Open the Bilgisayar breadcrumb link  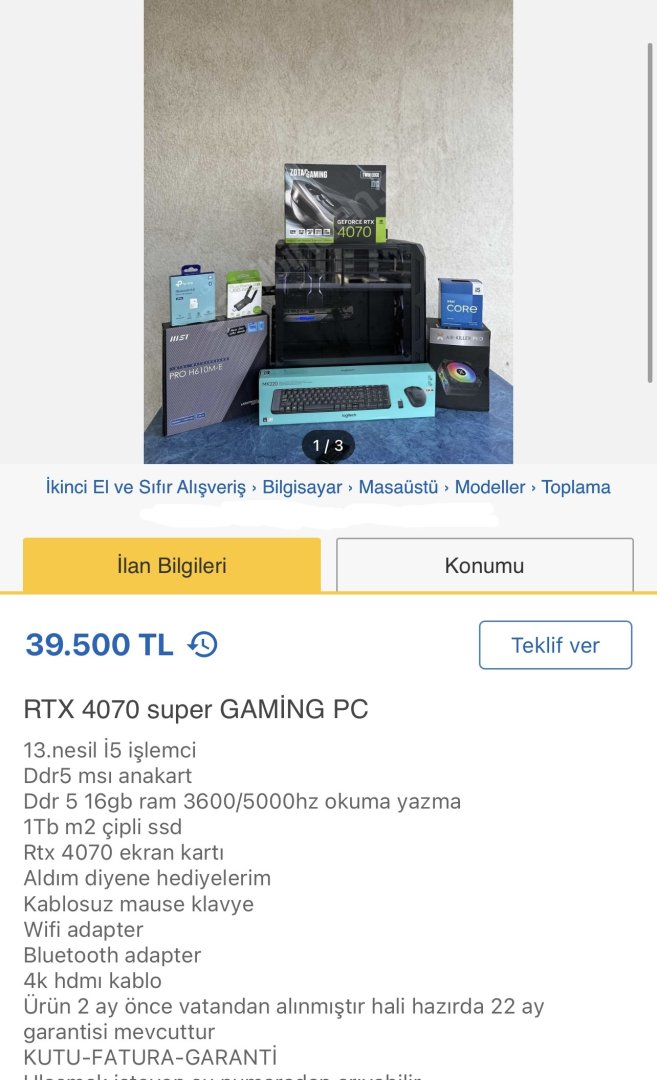302,488
